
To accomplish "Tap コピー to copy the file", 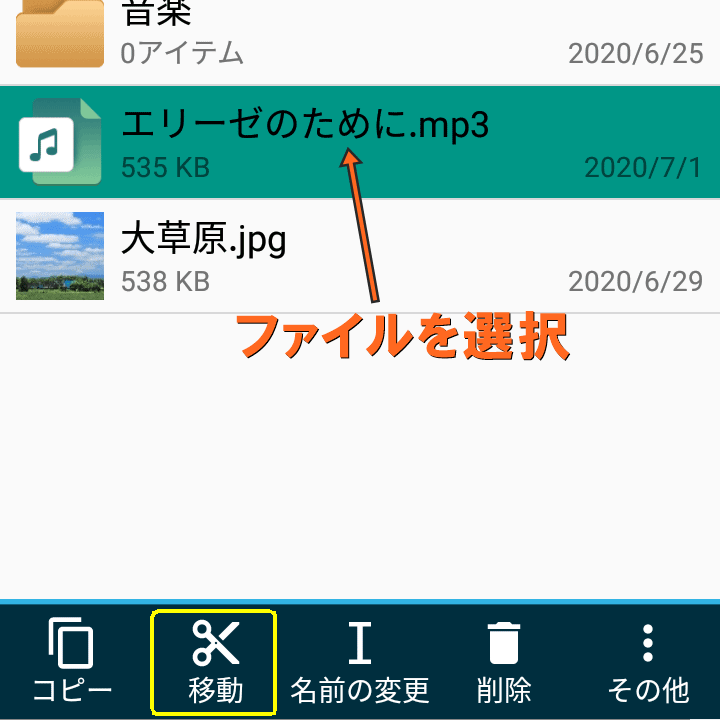I will [x=72, y=661].
